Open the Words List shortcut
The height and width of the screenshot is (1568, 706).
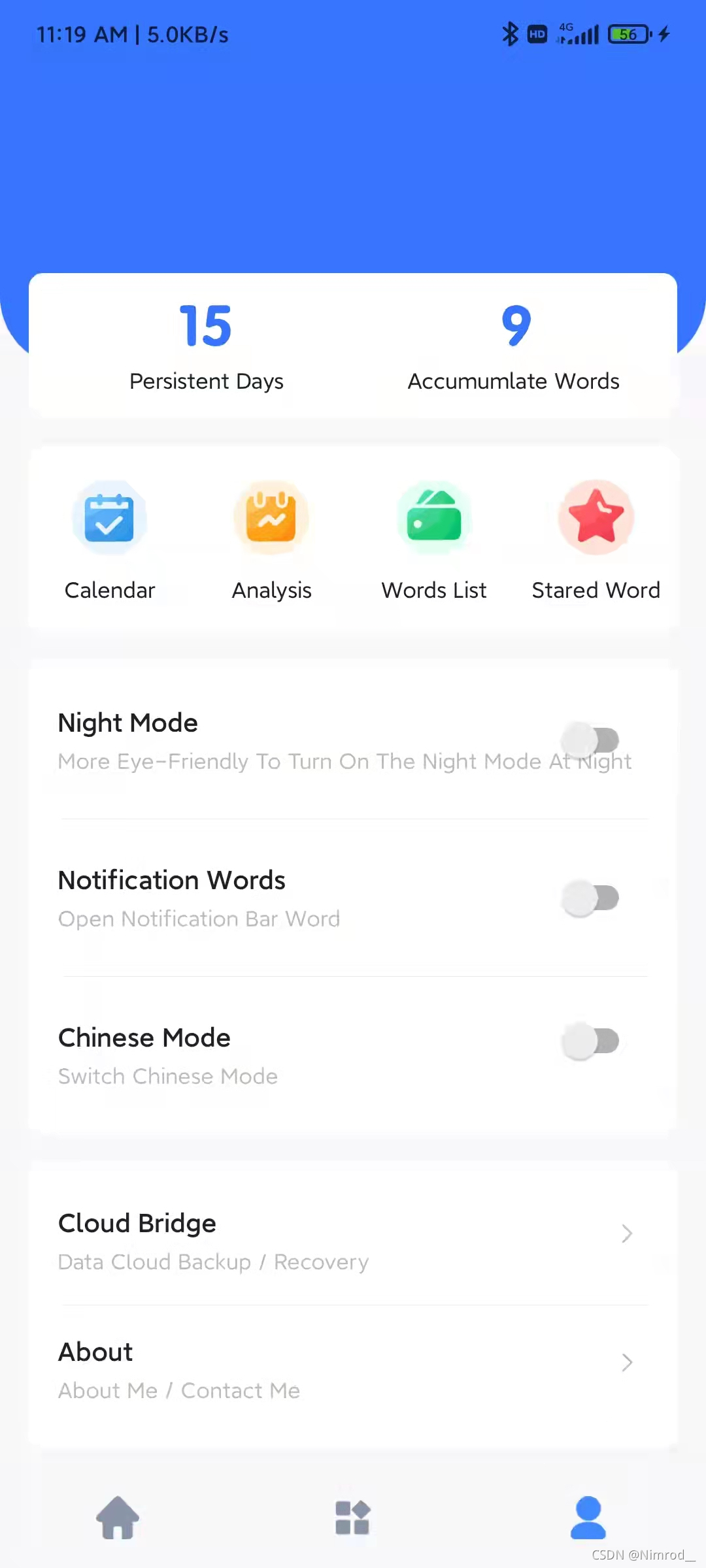[x=433, y=519]
